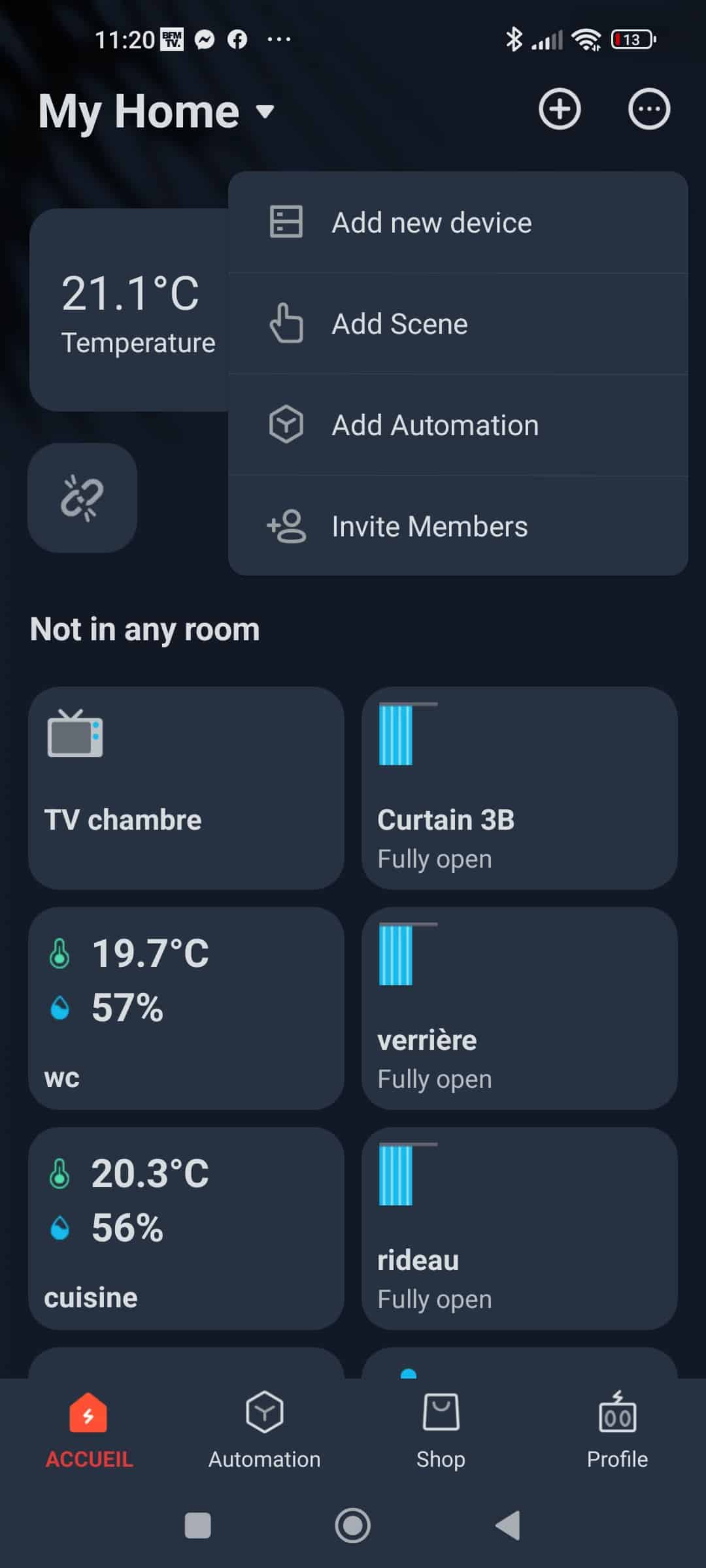Viewport: 706px width, 1568px height.
Task: Open the wc temperature sensor card
Action: (x=186, y=1008)
